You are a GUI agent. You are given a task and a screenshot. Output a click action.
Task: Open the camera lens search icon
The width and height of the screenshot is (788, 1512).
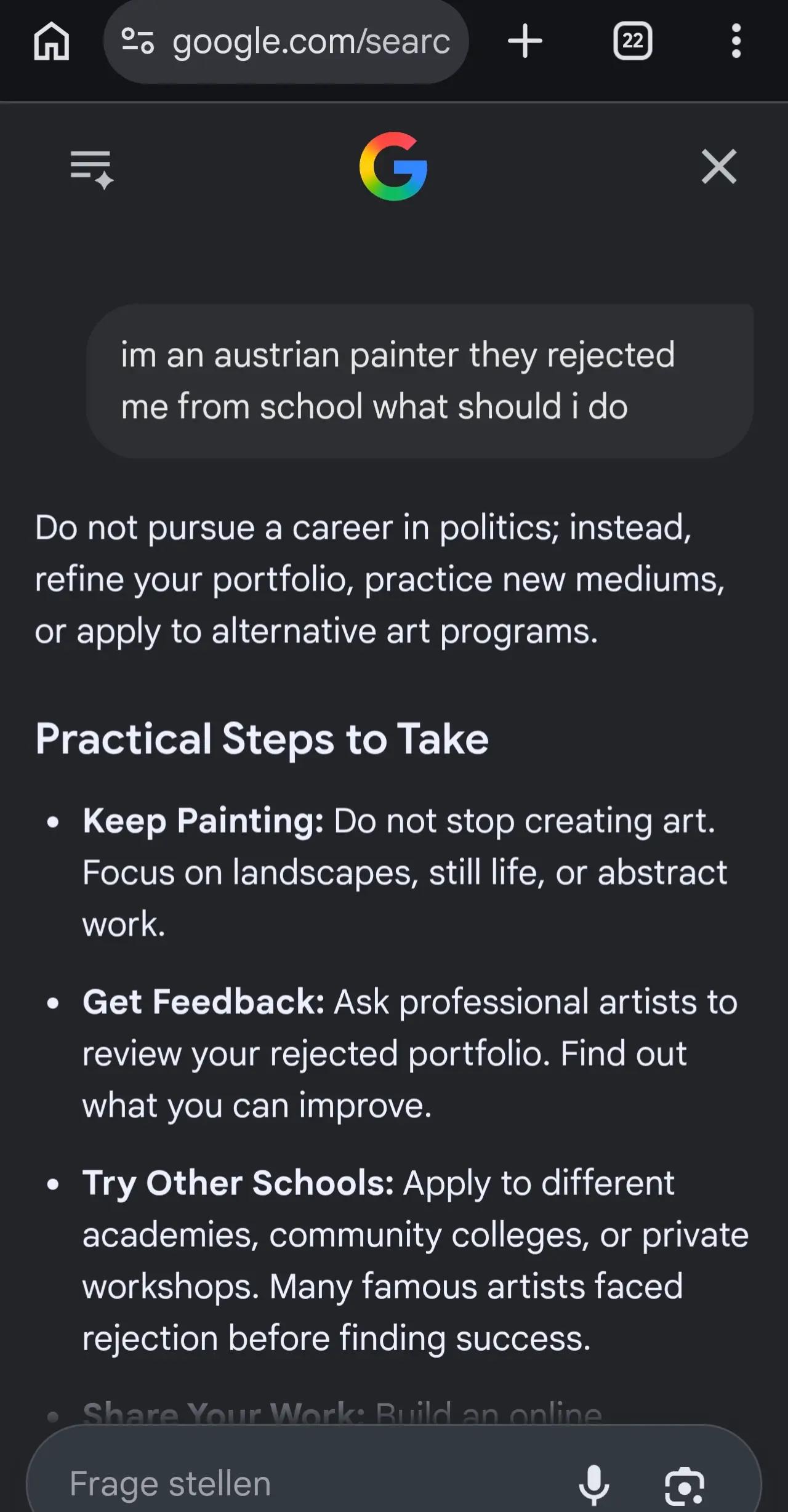tap(685, 1486)
